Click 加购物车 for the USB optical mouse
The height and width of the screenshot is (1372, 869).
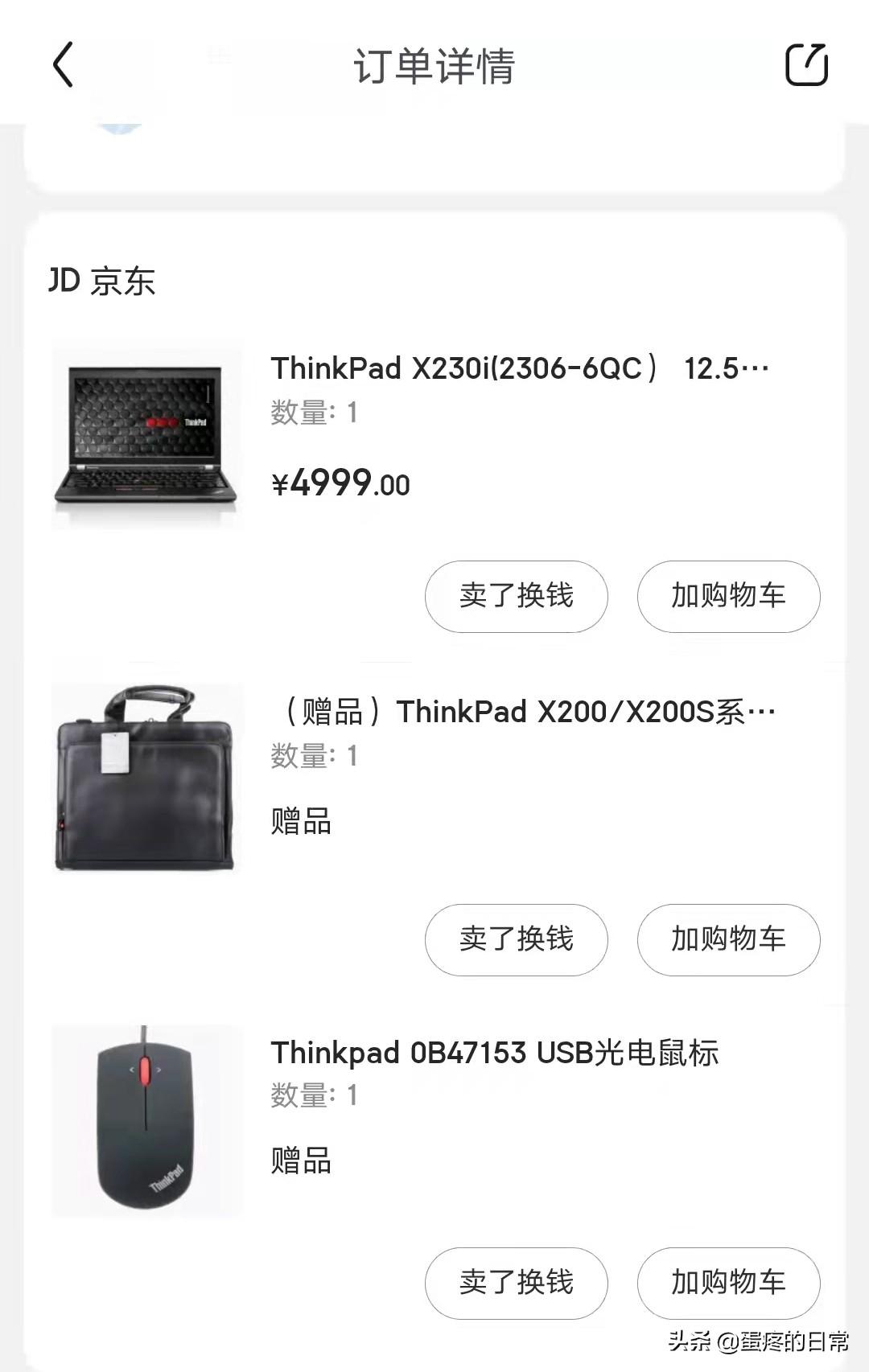click(x=727, y=1284)
